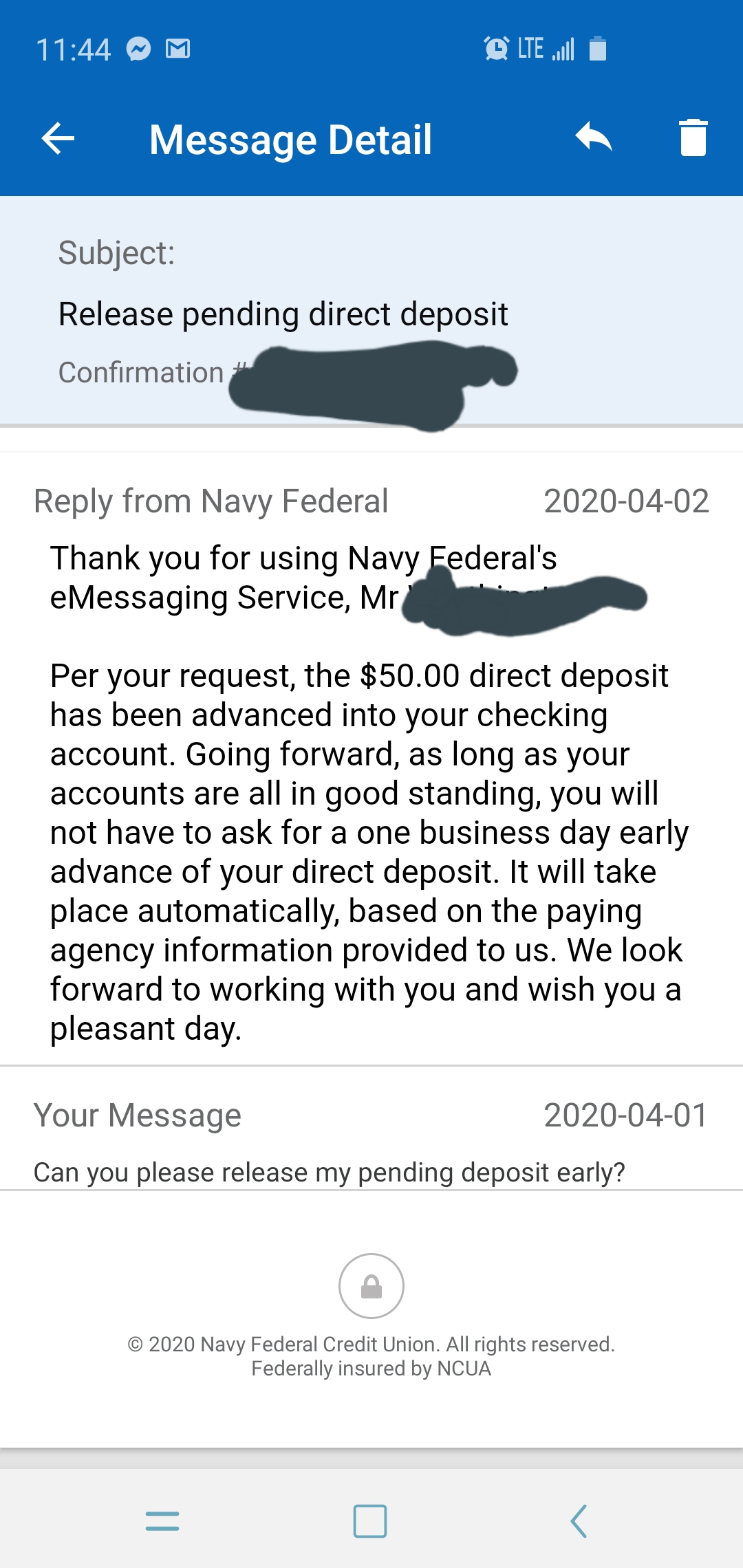
Task: Open recent apps from navigation bar
Action: (162, 1521)
